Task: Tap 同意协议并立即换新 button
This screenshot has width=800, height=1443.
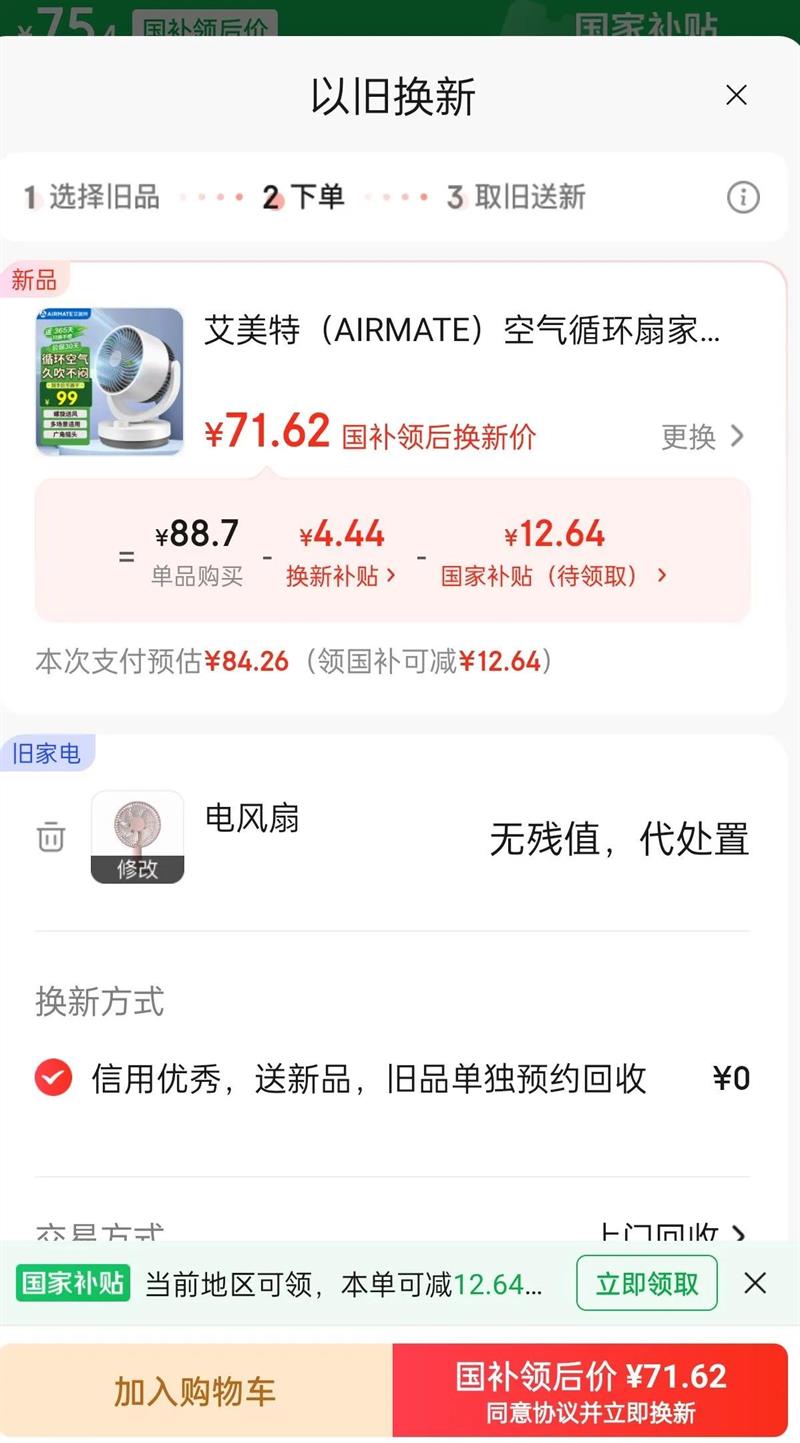Action: click(591, 1391)
